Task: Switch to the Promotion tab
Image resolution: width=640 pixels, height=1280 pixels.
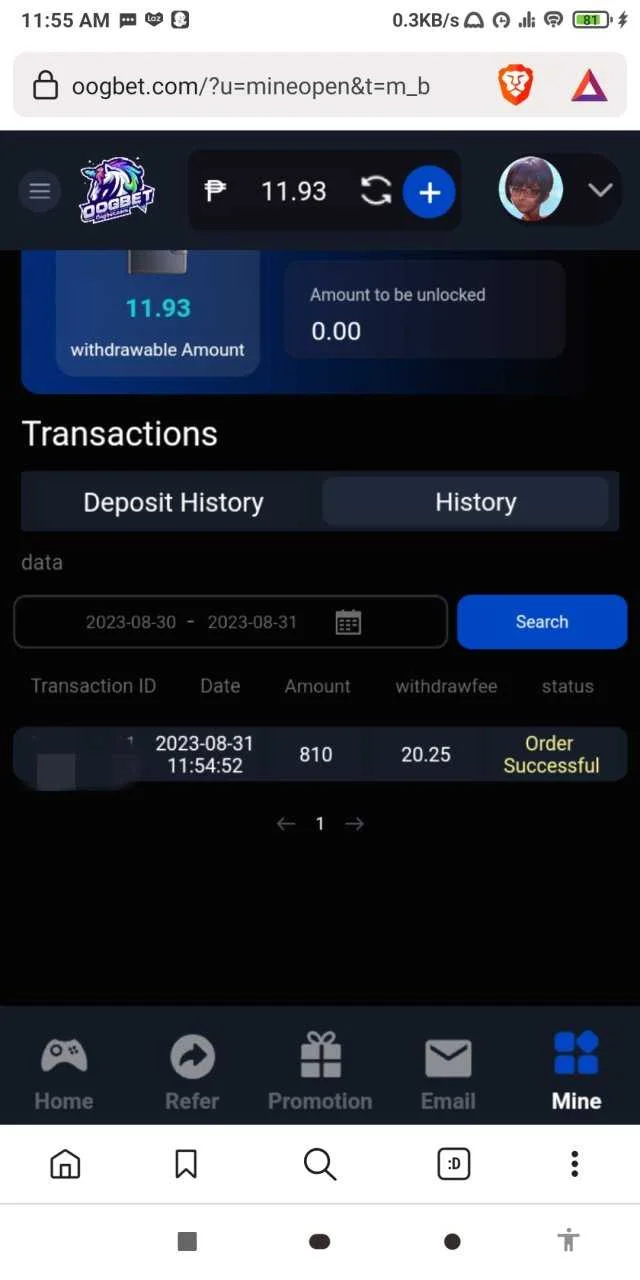Action: [x=320, y=1072]
